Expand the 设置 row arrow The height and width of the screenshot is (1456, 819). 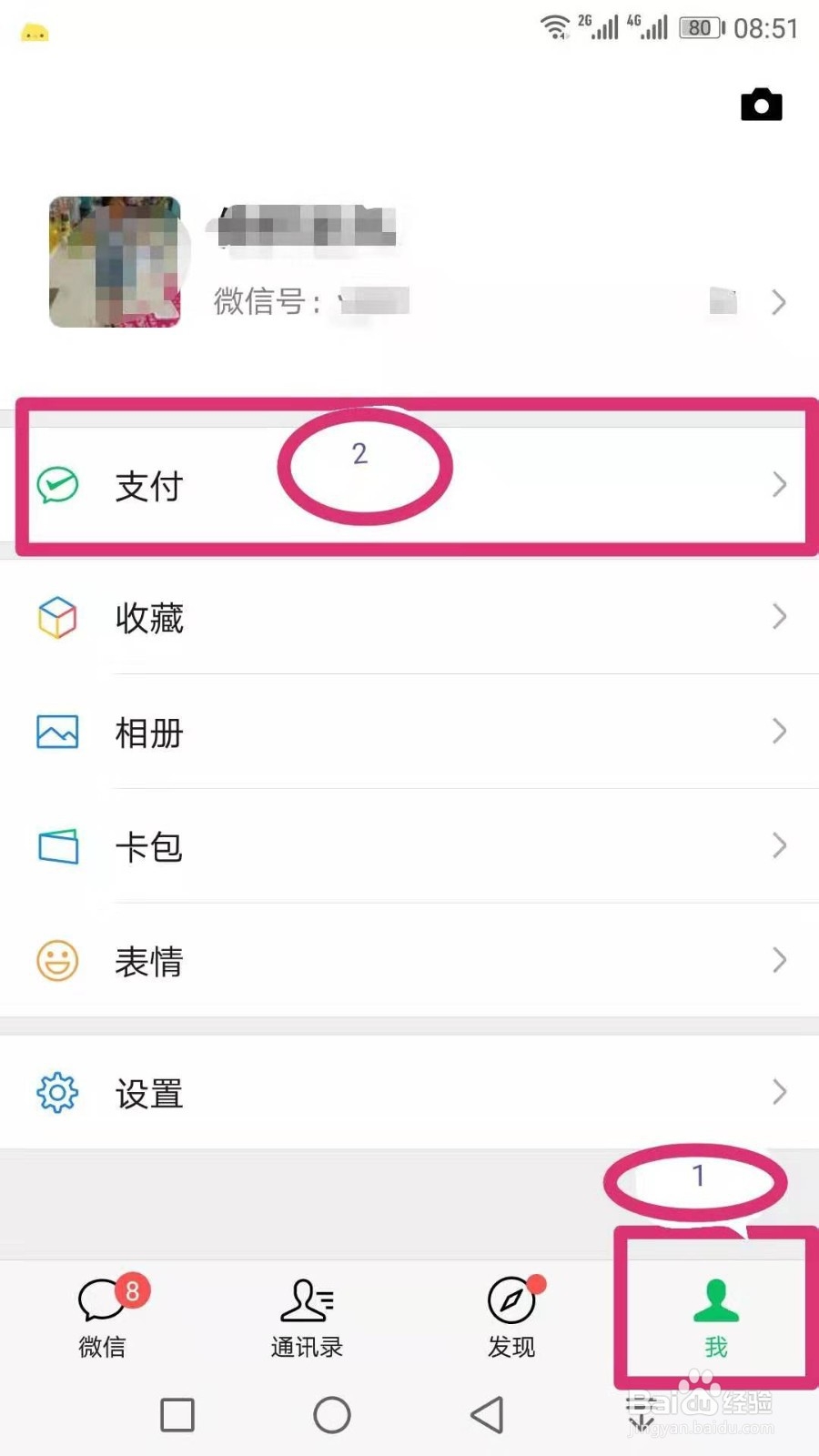tap(780, 1092)
